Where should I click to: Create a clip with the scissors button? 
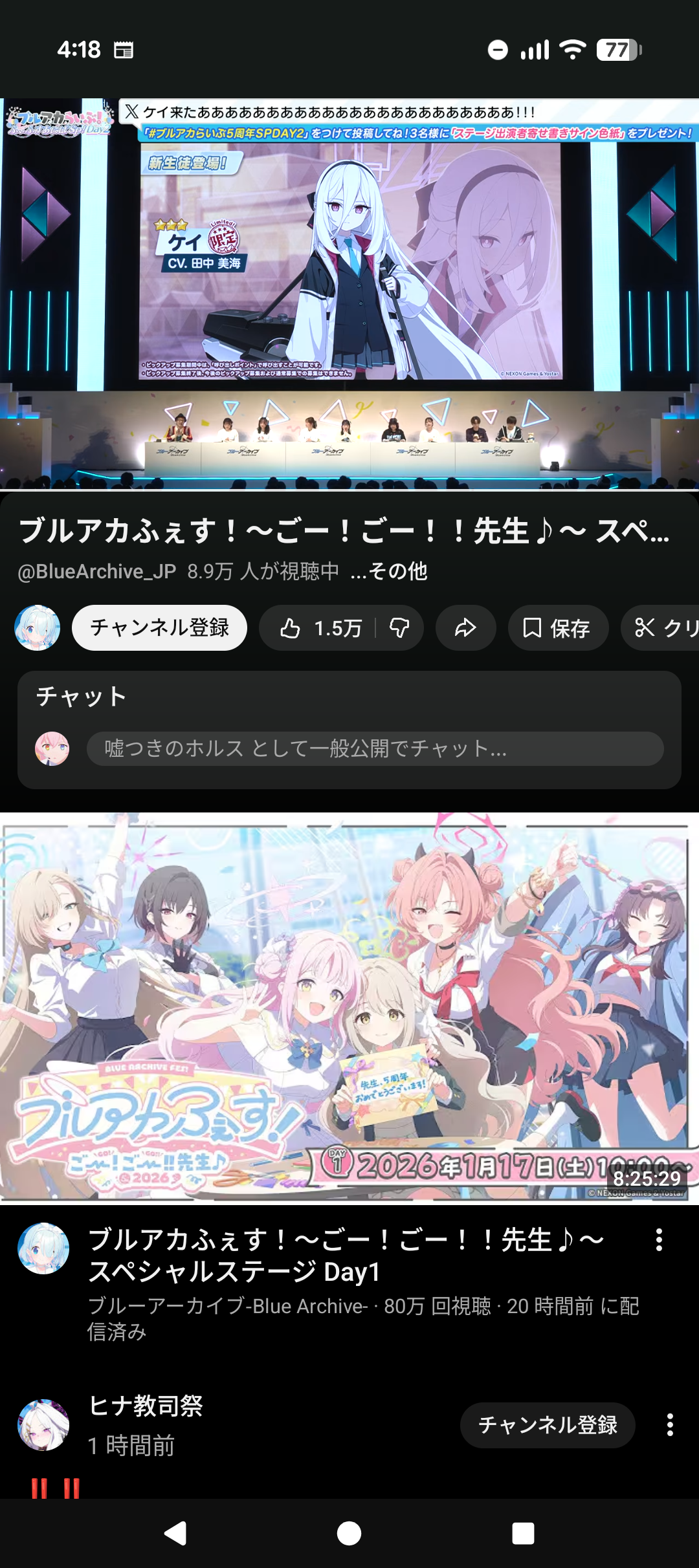[660, 627]
